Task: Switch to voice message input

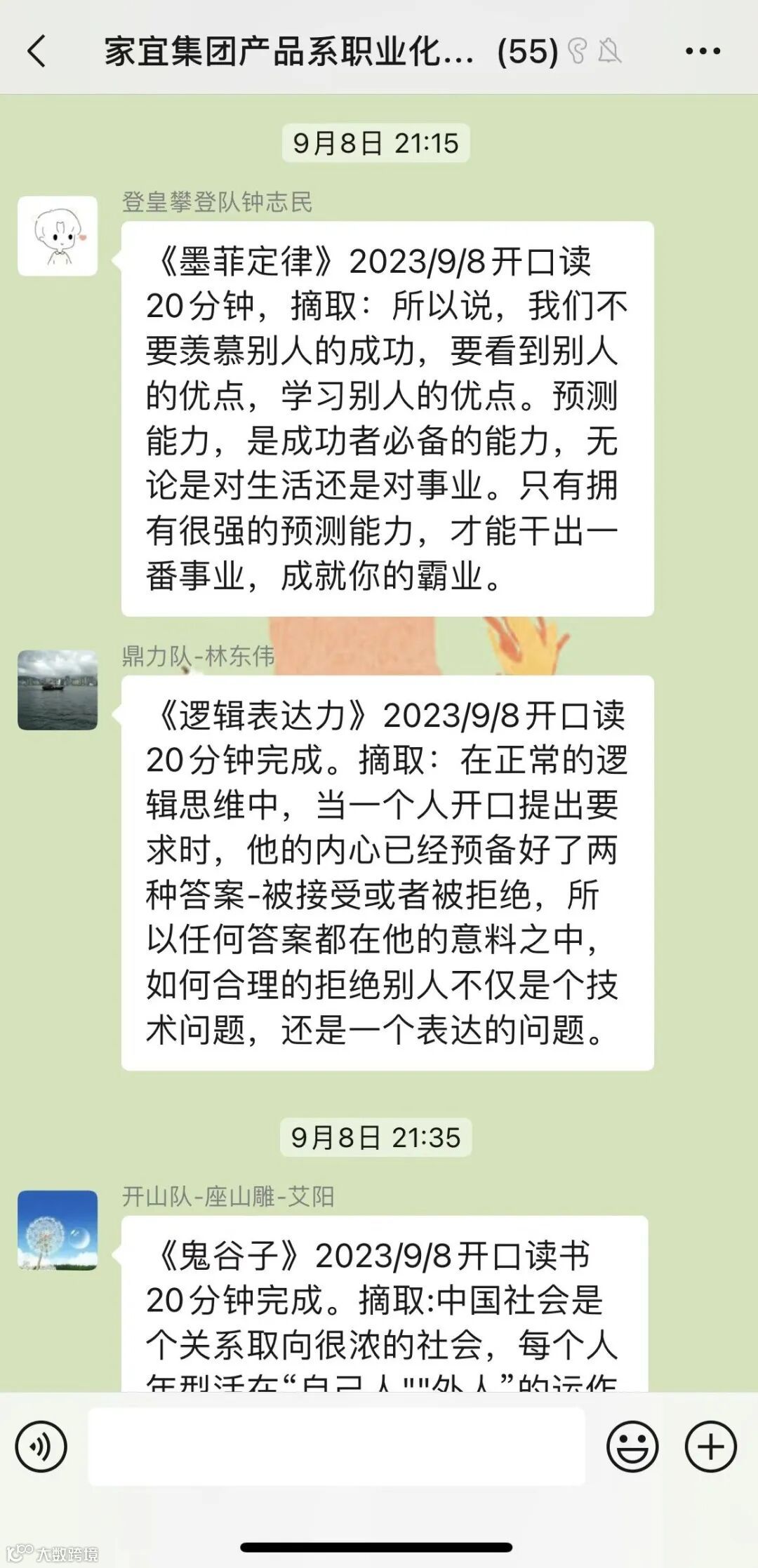Action: [x=41, y=1447]
